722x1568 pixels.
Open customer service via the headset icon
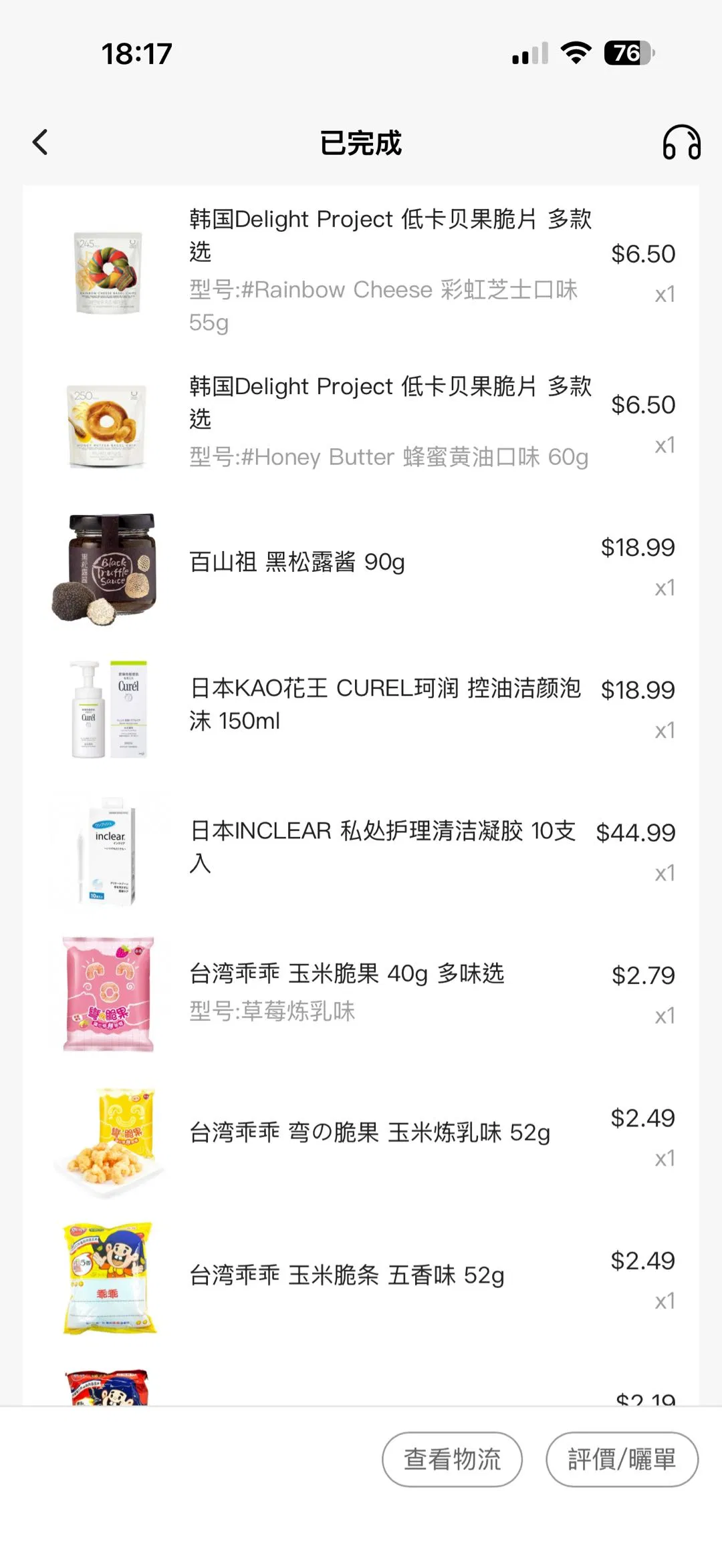(x=681, y=142)
